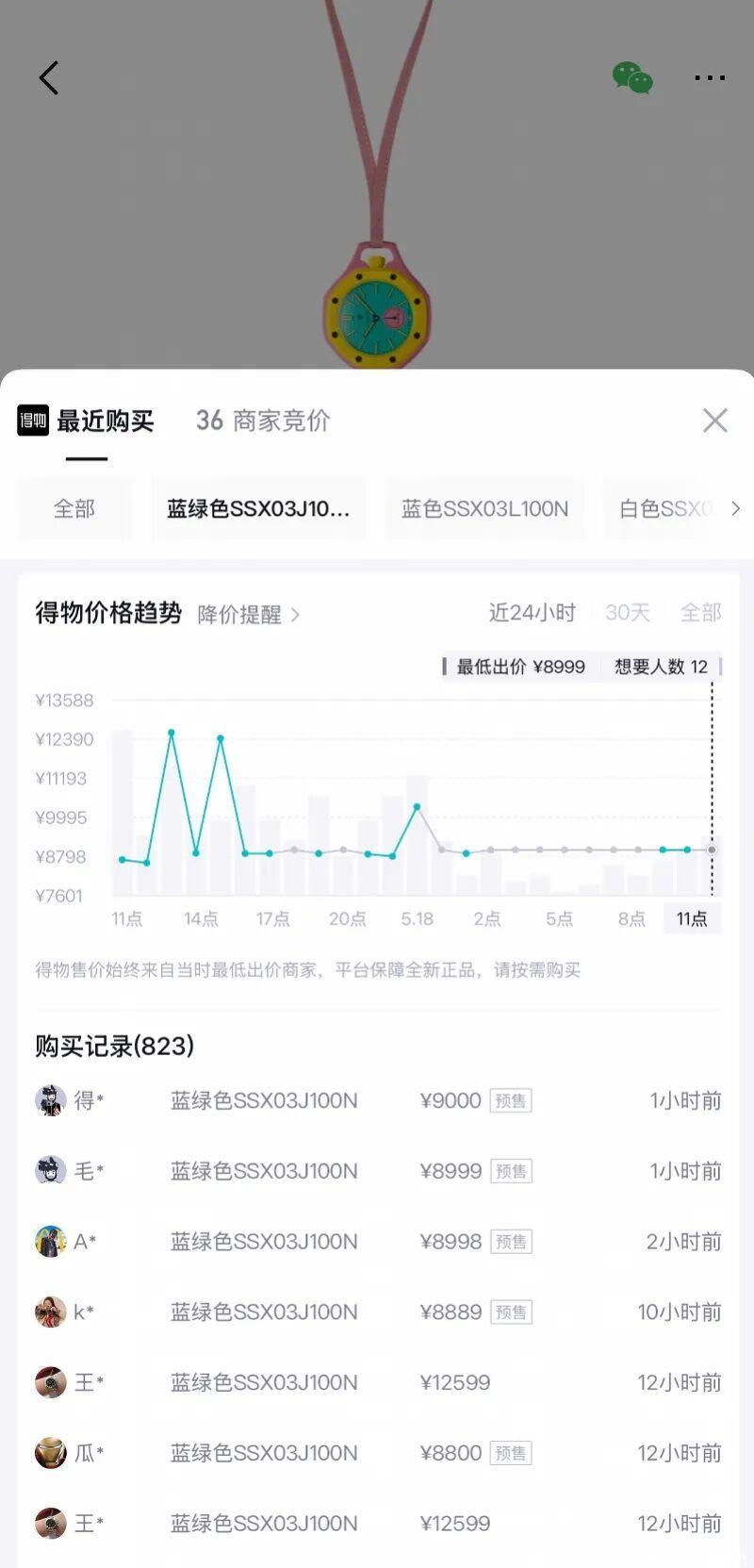The image size is (754, 1568).
Task: Switch to the 36 商家竞价 tab
Action: tap(263, 421)
